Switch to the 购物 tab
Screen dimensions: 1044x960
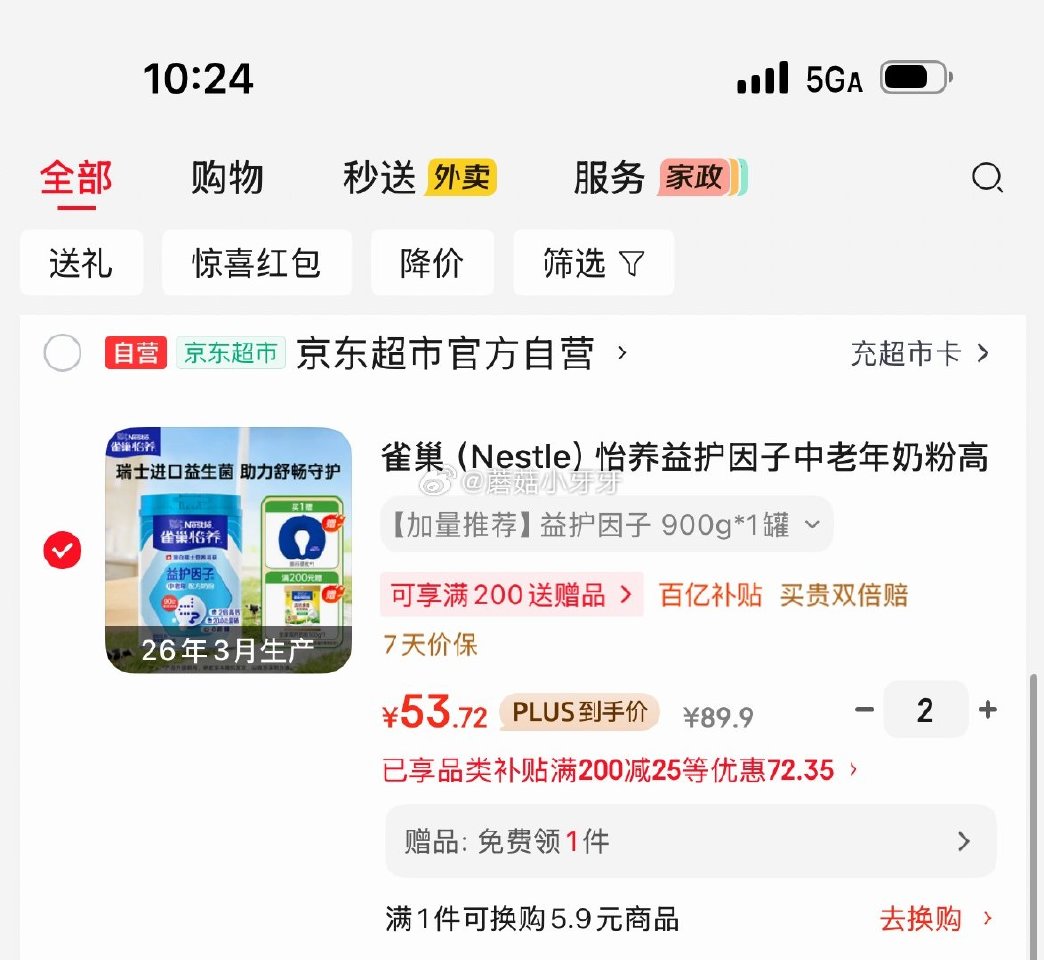[227, 178]
